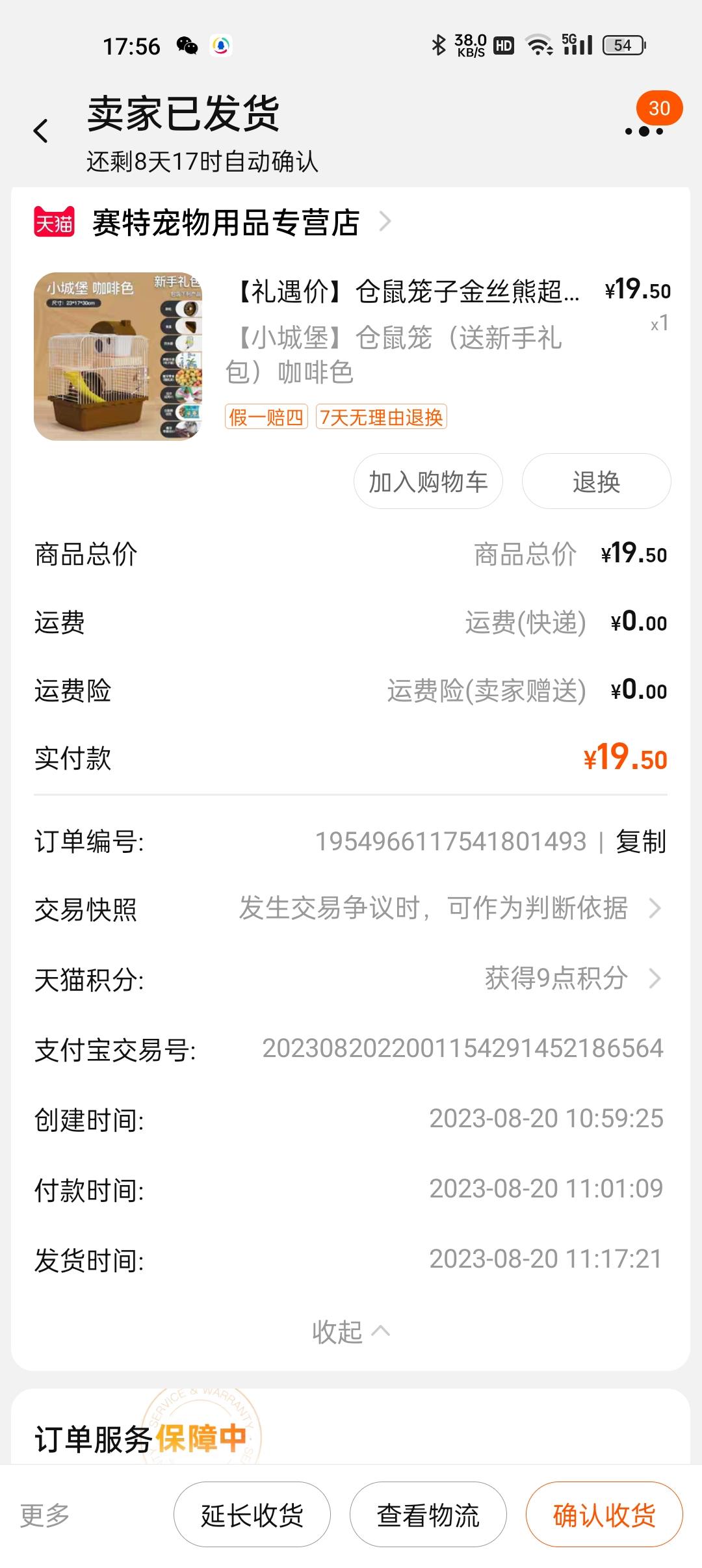This screenshot has width=702, height=1568.
Task: Open the 交易快照 transaction snapshot
Action: coord(351,909)
